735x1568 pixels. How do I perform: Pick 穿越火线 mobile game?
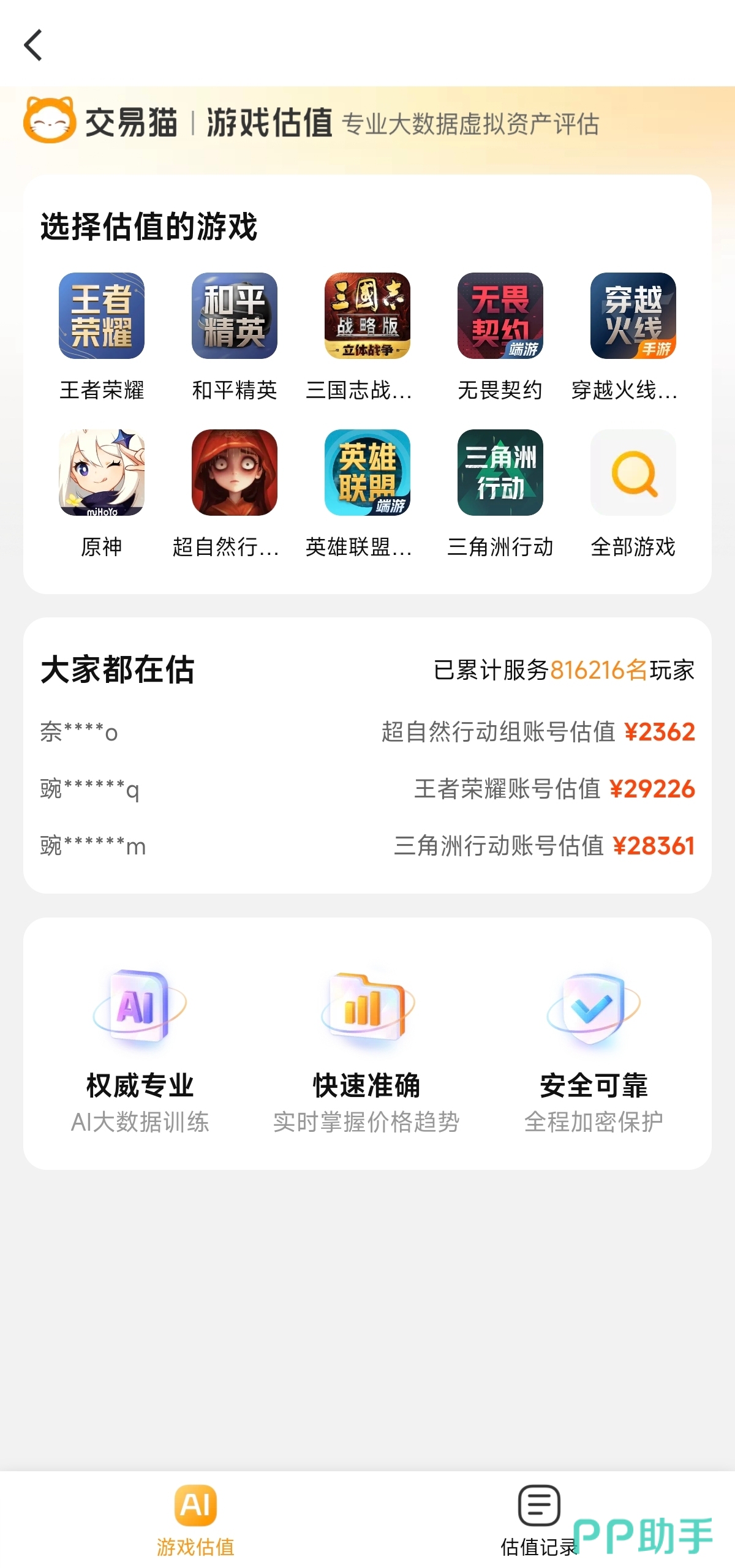(633, 316)
